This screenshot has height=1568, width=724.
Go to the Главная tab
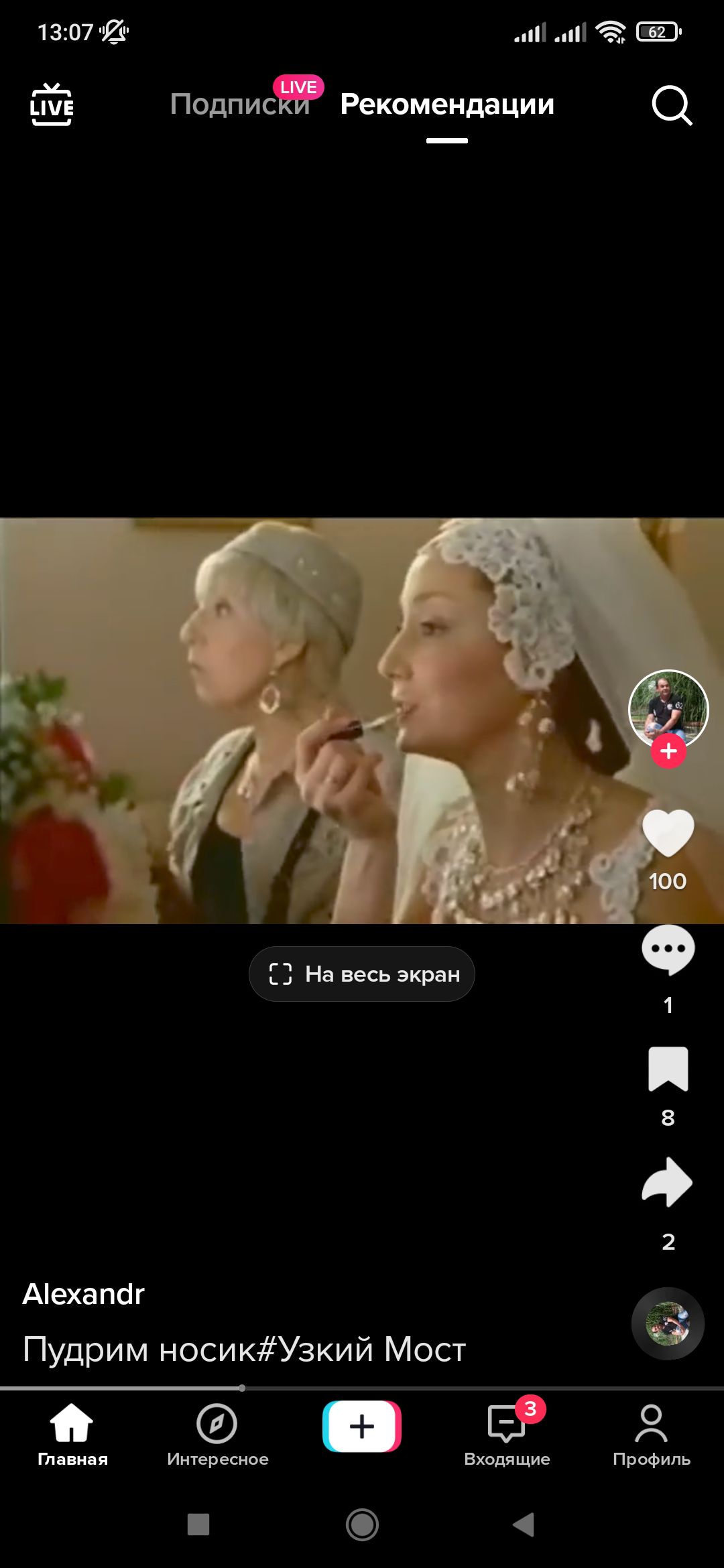72,1434
